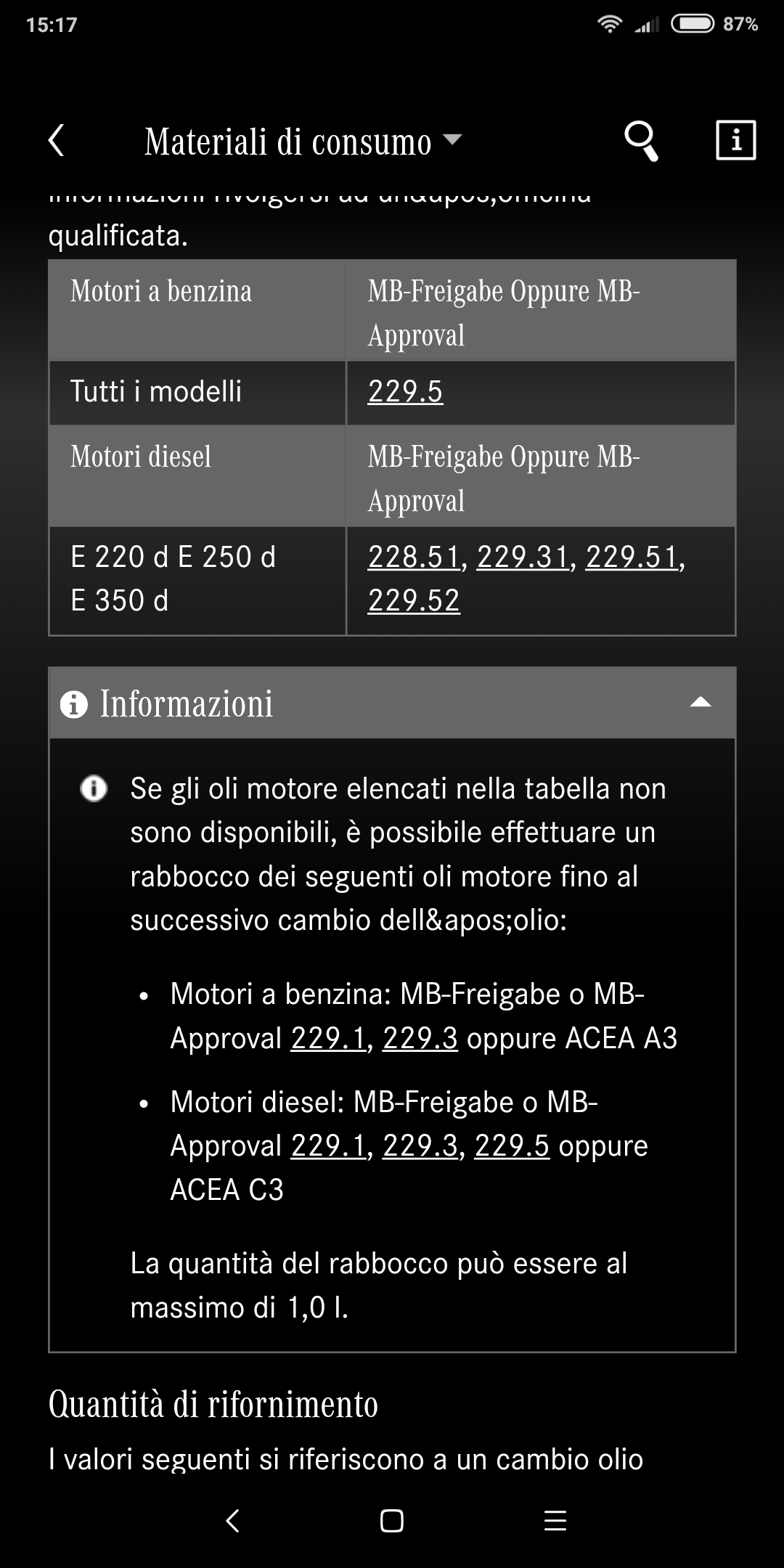Collapse the Informazioni section

point(700,703)
